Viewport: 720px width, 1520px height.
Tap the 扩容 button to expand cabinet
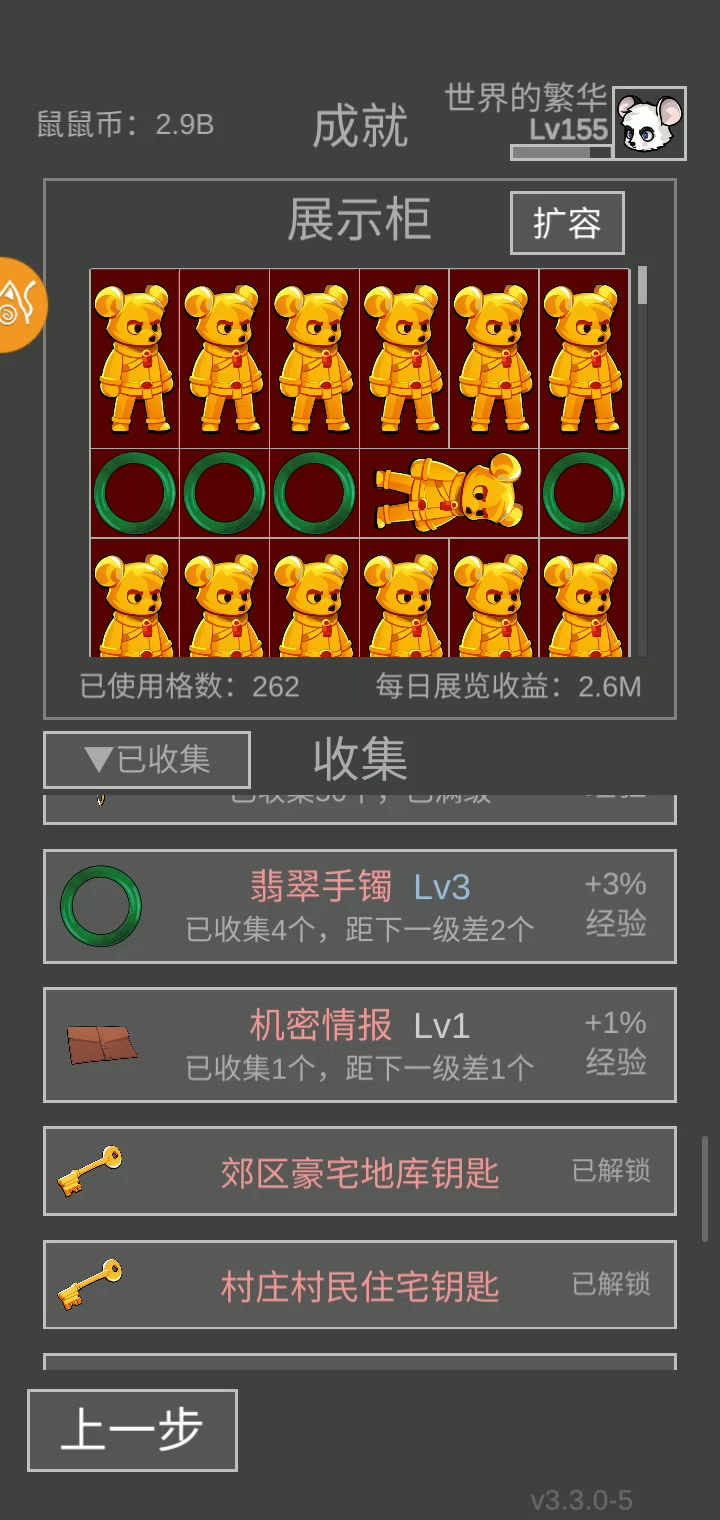click(567, 223)
